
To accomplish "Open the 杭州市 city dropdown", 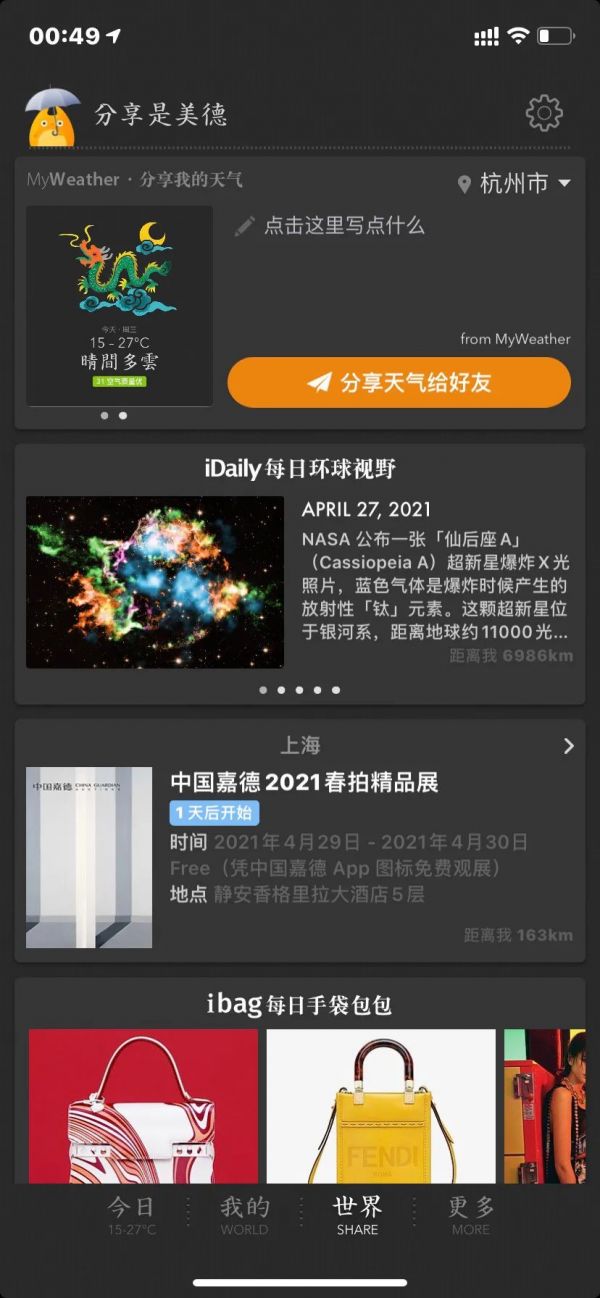I will point(515,184).
